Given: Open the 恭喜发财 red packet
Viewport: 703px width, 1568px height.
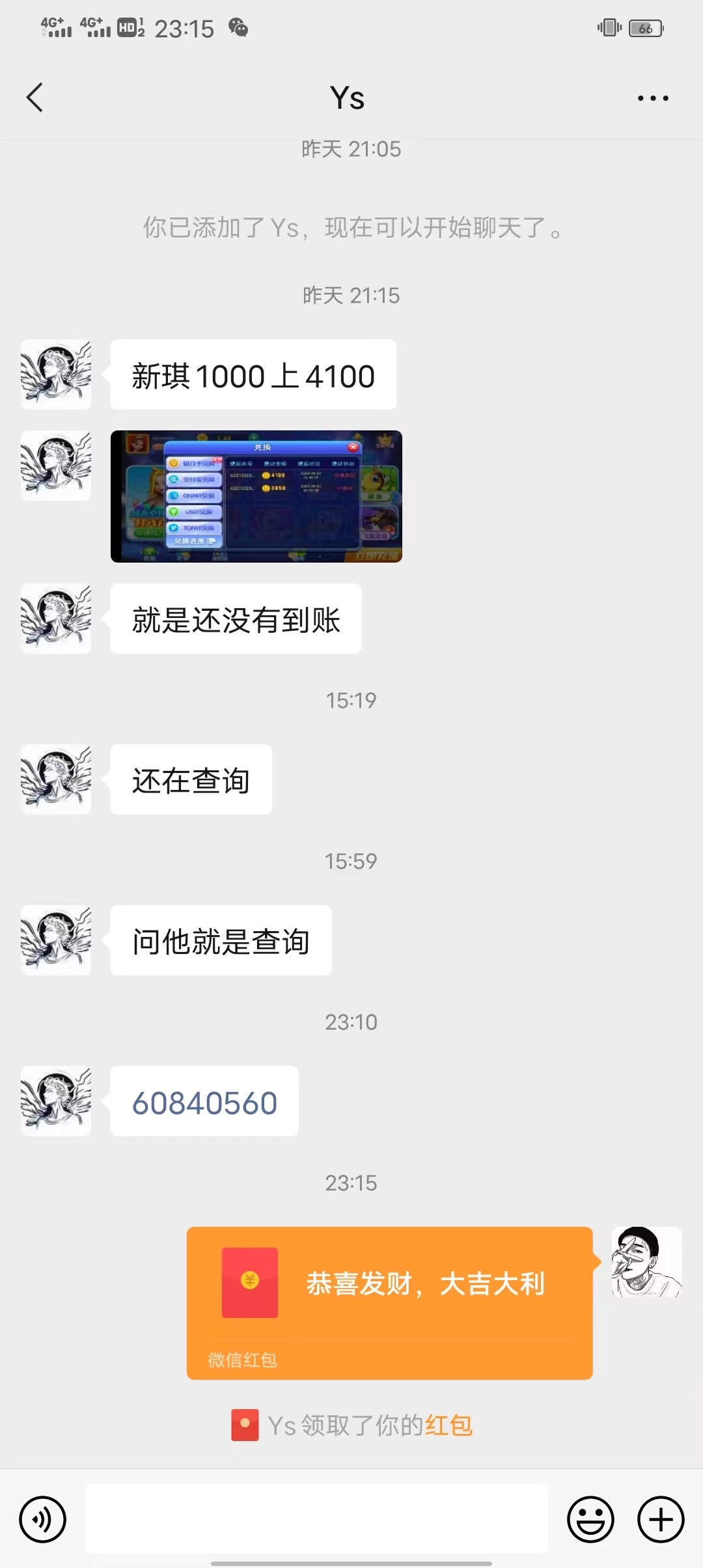Looking at the screenshot, I should pyautogui.click(x=389, y=1302).
